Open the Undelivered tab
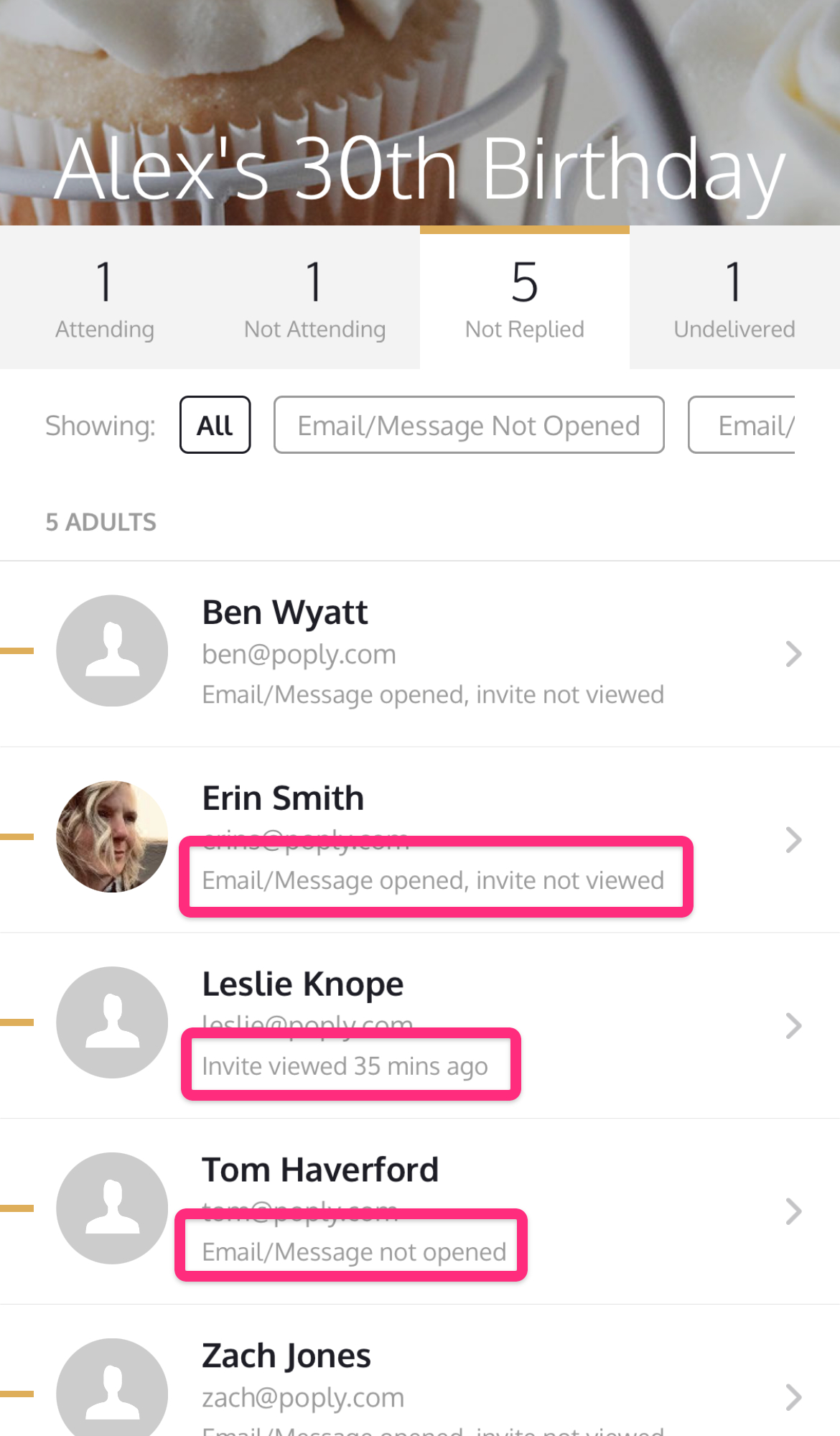 tap(734, 297)
